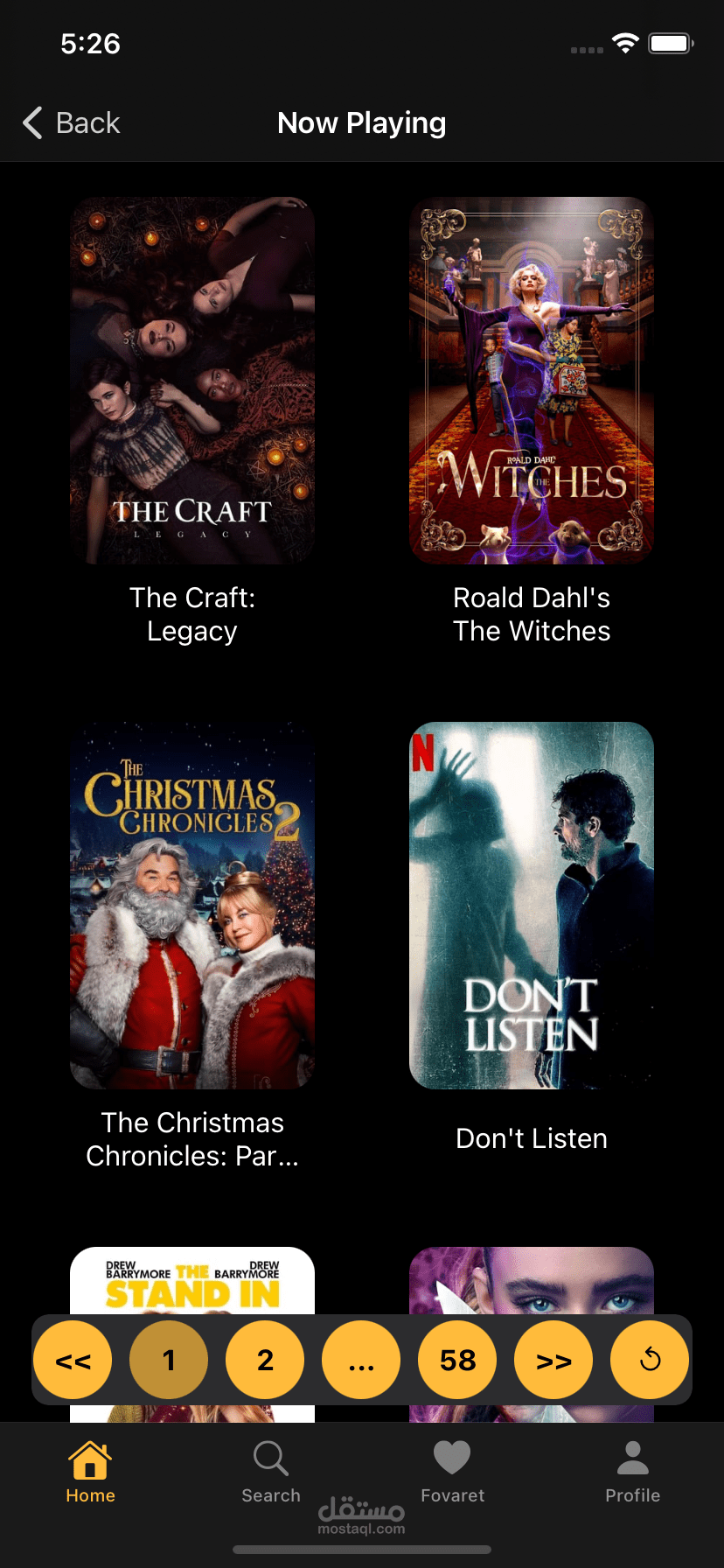724x1568 pixels.
Task: Open Roald Dahl's The Witches poster
Action: 532,381
